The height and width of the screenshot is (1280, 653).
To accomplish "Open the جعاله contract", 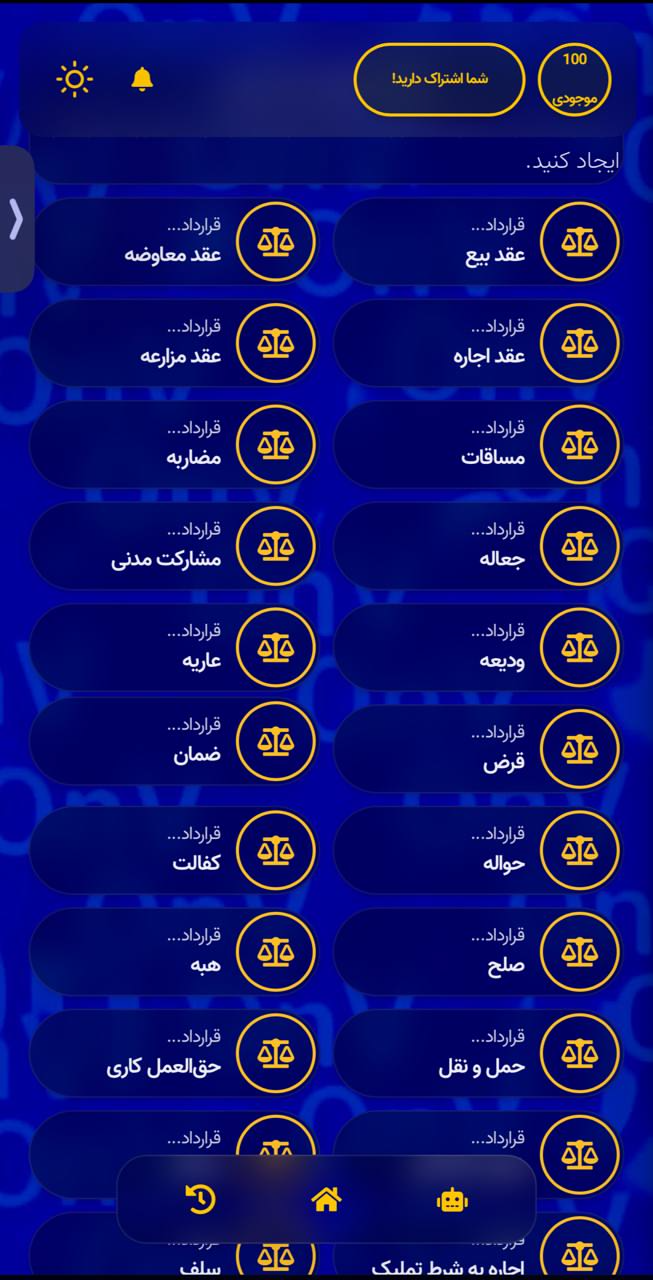I will tap(477, 546).
